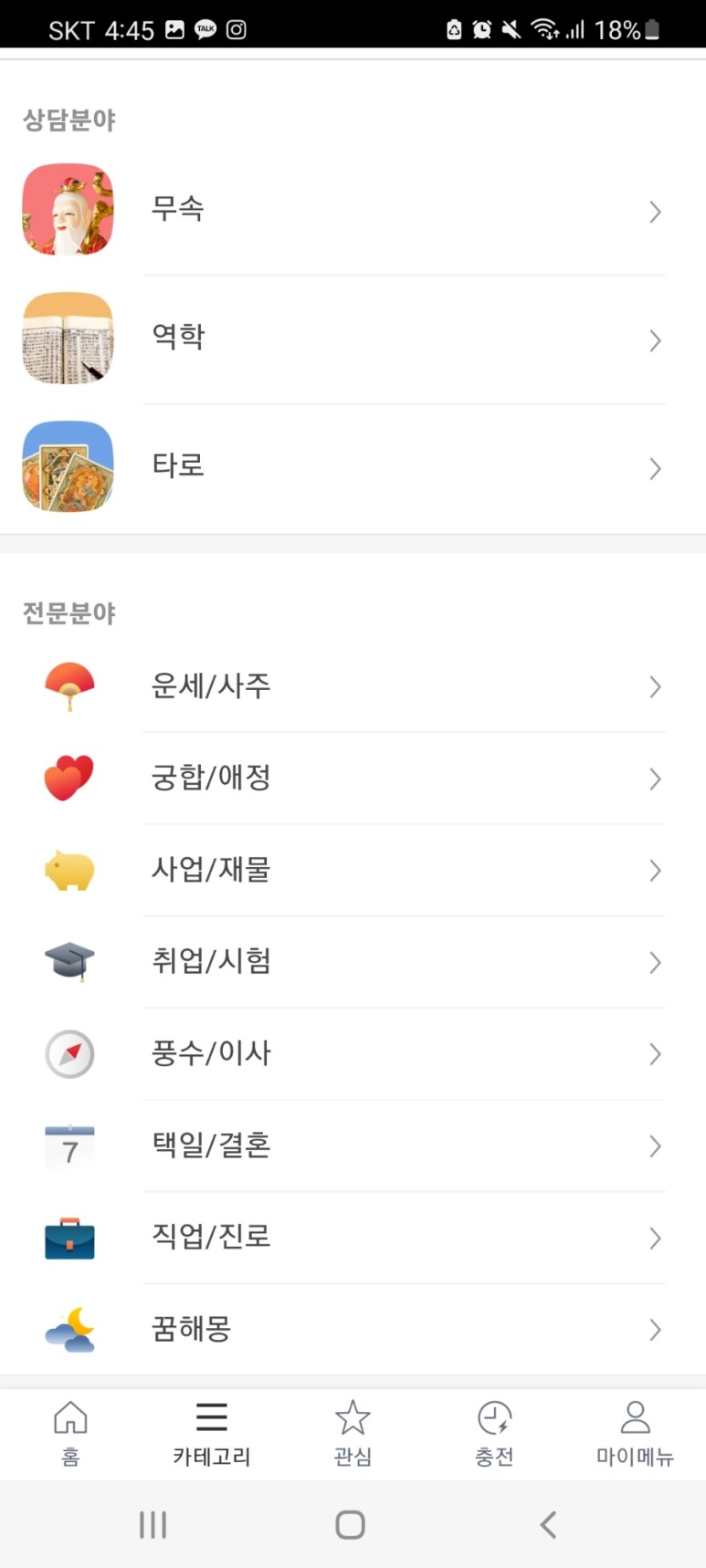The width and height of the screenshot is (706, 1568).
Task: Open the 사업/재물 row
Action: (353, 870)
